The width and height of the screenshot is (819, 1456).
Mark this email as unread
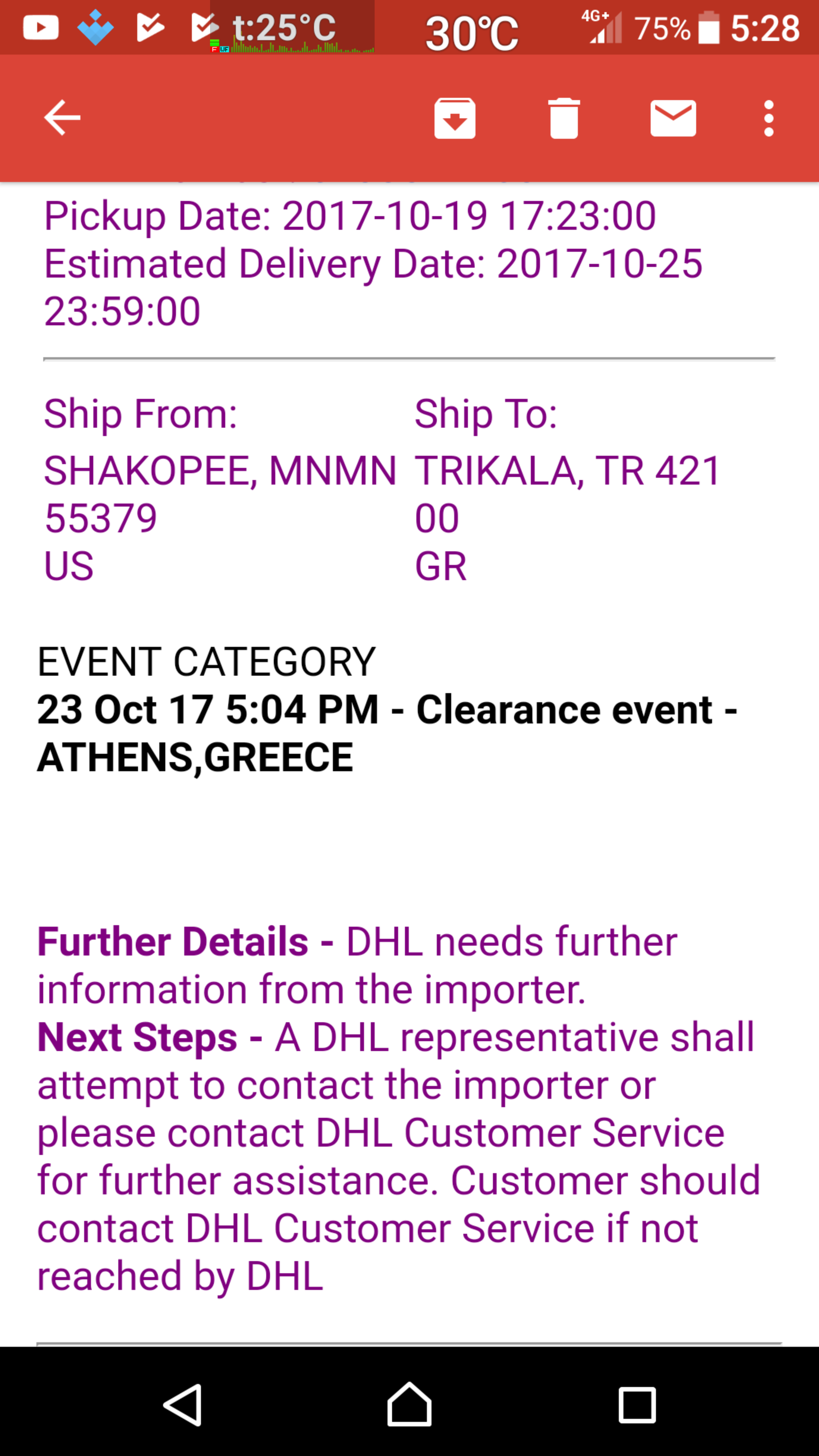tap(673, 118)
